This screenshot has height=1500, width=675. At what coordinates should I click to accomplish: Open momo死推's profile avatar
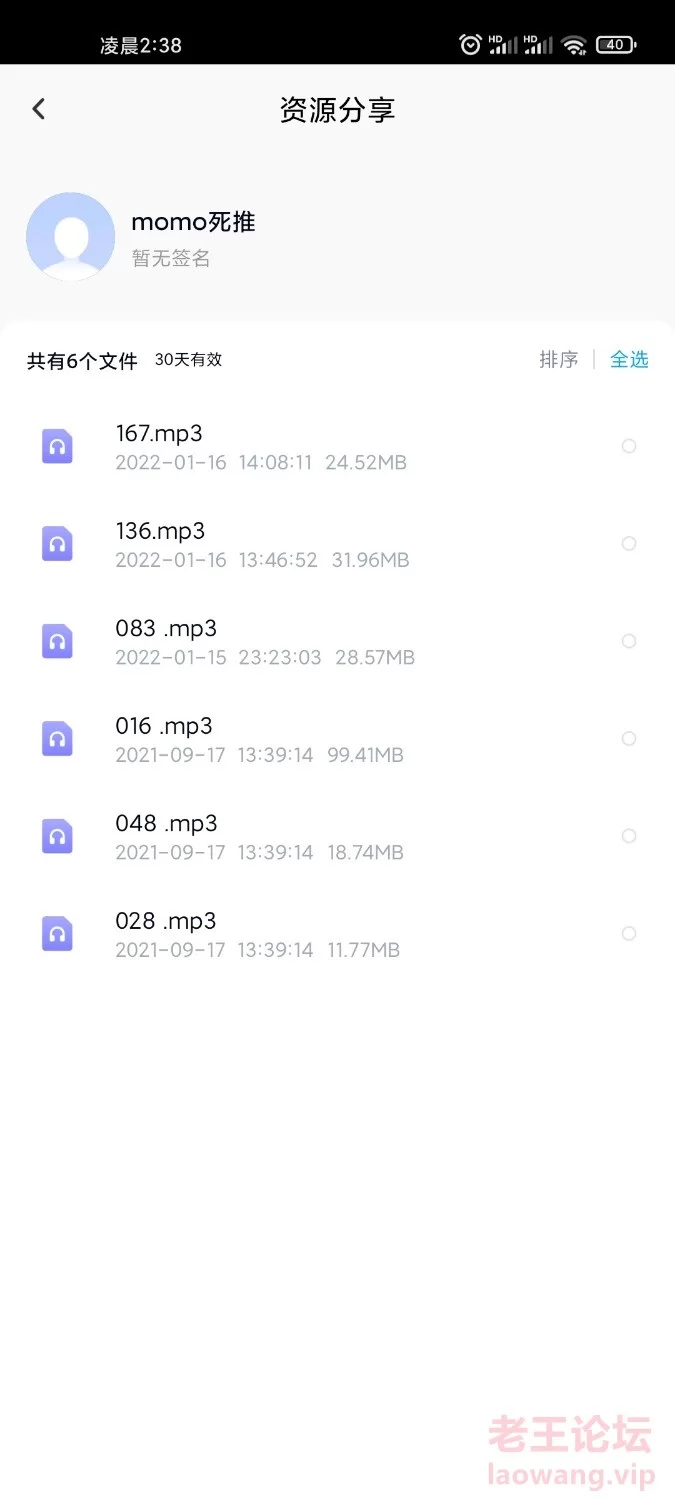coord(70,236)
